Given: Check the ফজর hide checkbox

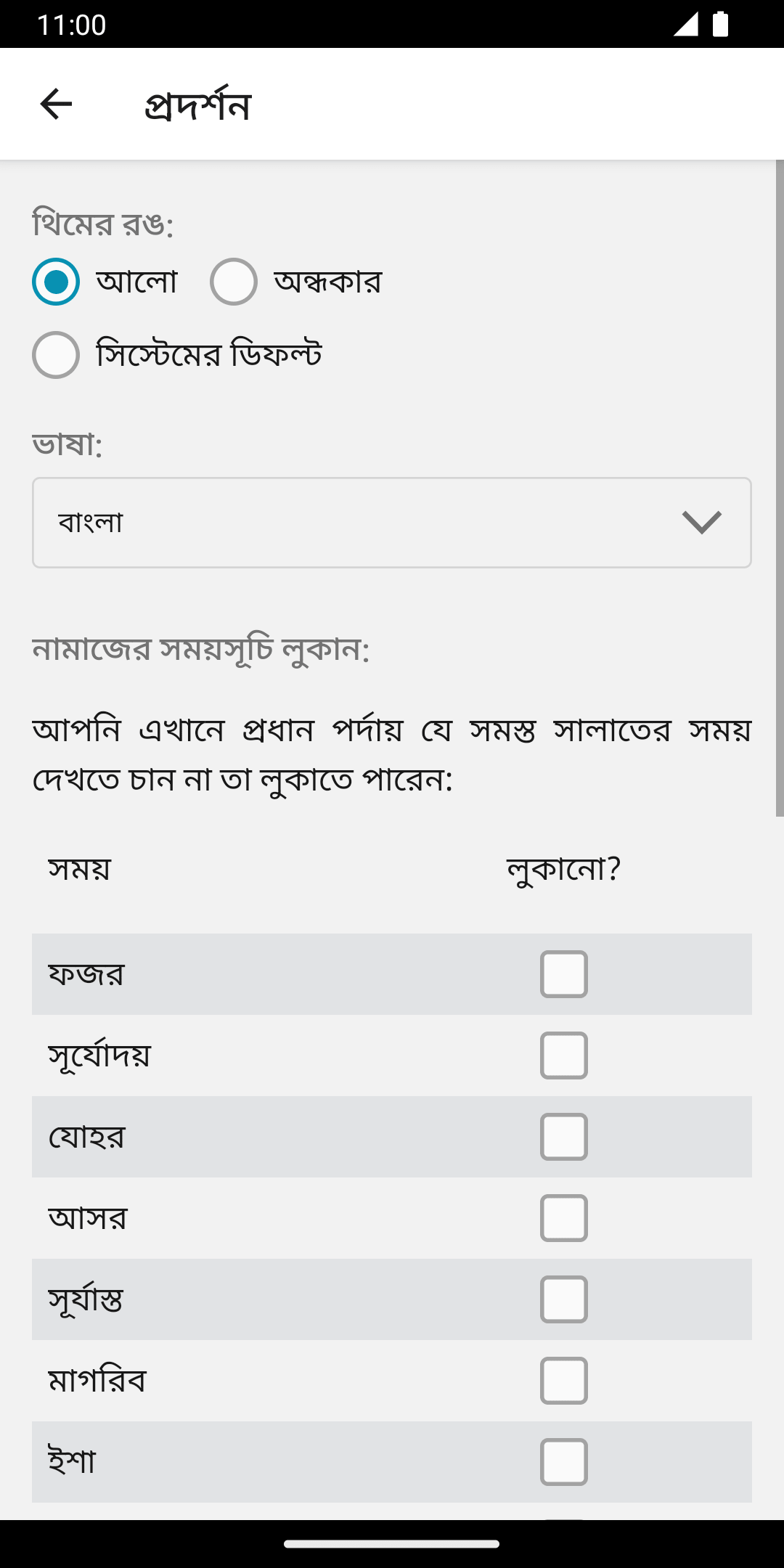Looking at the screenshot, I should (x=564, y=974).
